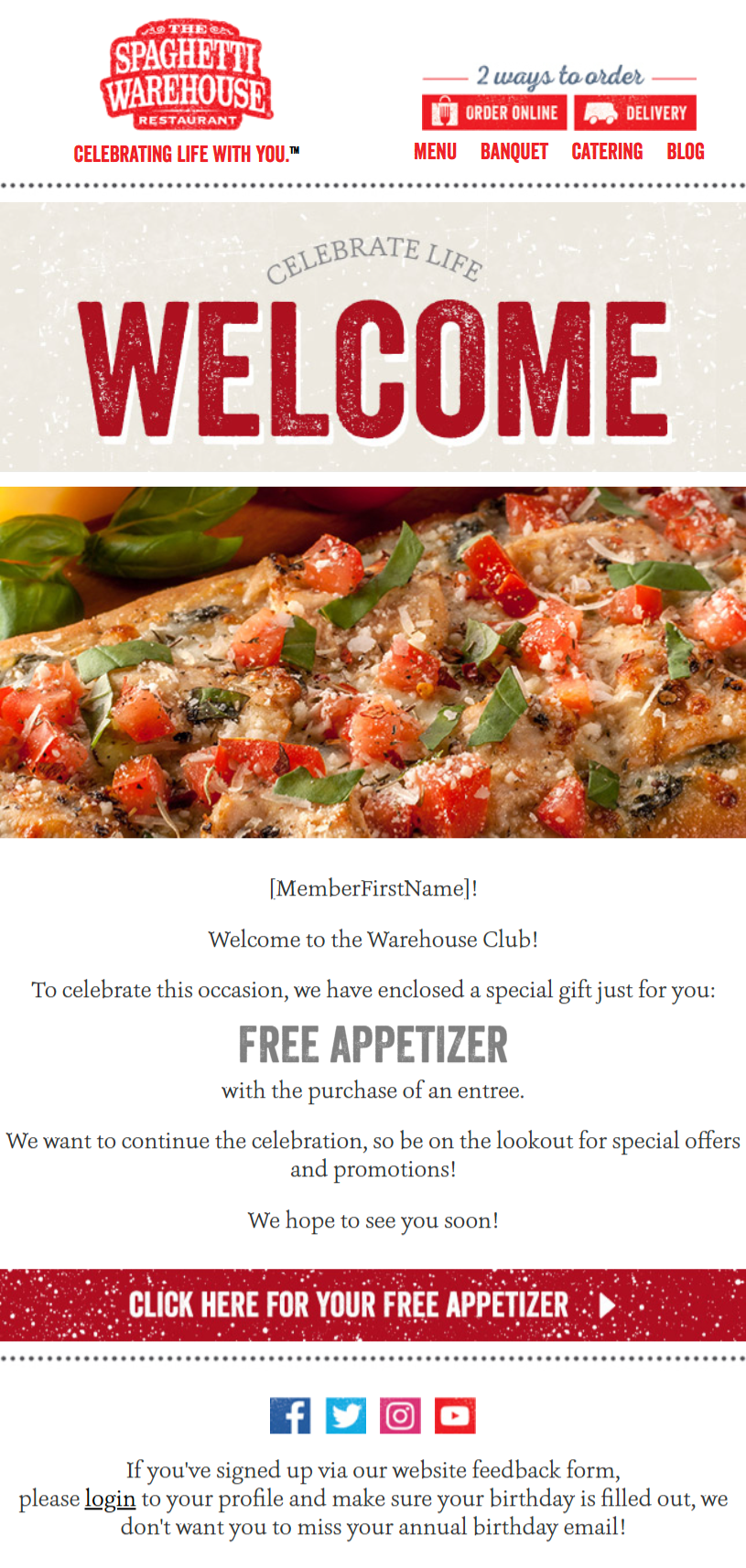The width and height of the screenshot is (746, 1568).
Task: Open the Facebook icon
Action: click(x=290, y=1415)
